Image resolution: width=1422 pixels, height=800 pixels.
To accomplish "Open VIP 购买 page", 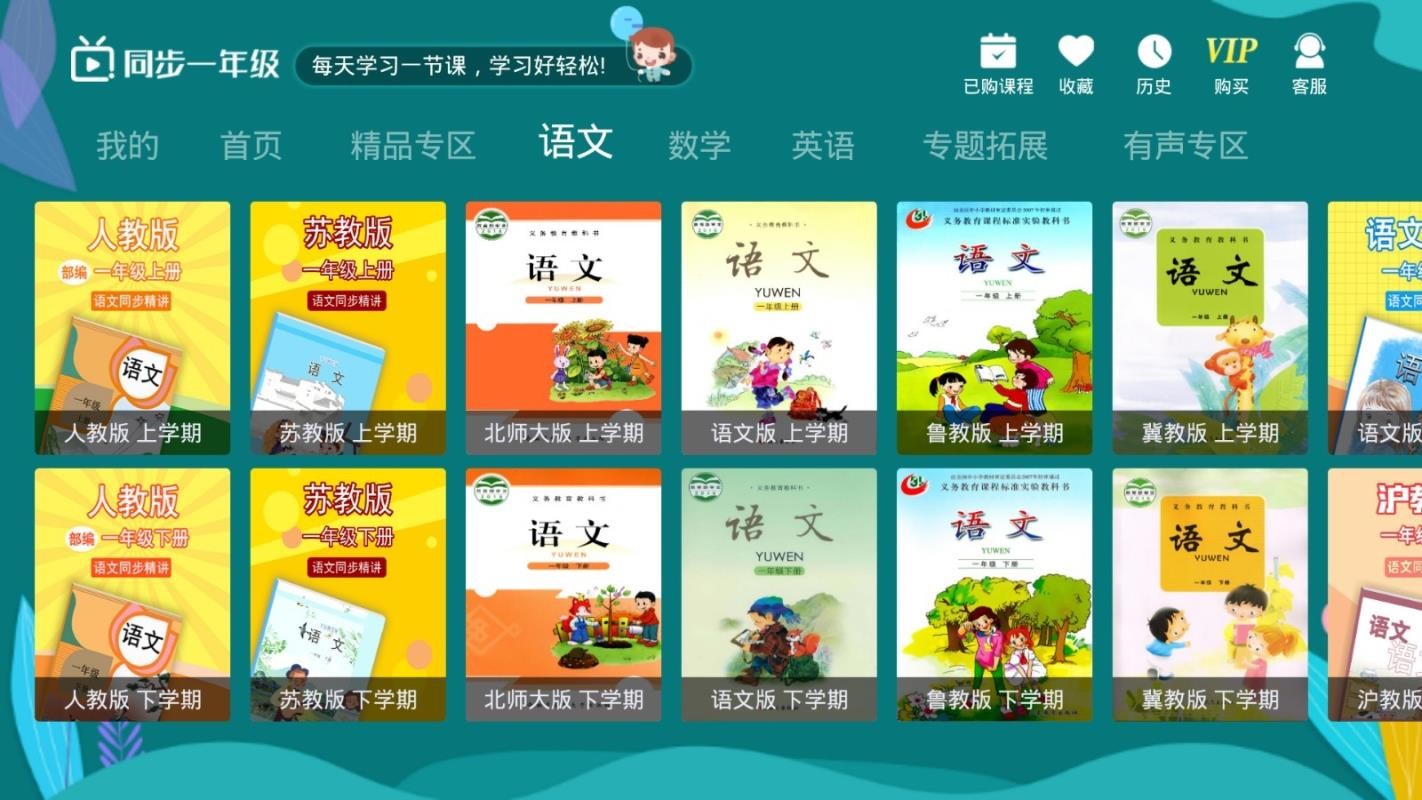I will pos(1231,63).
